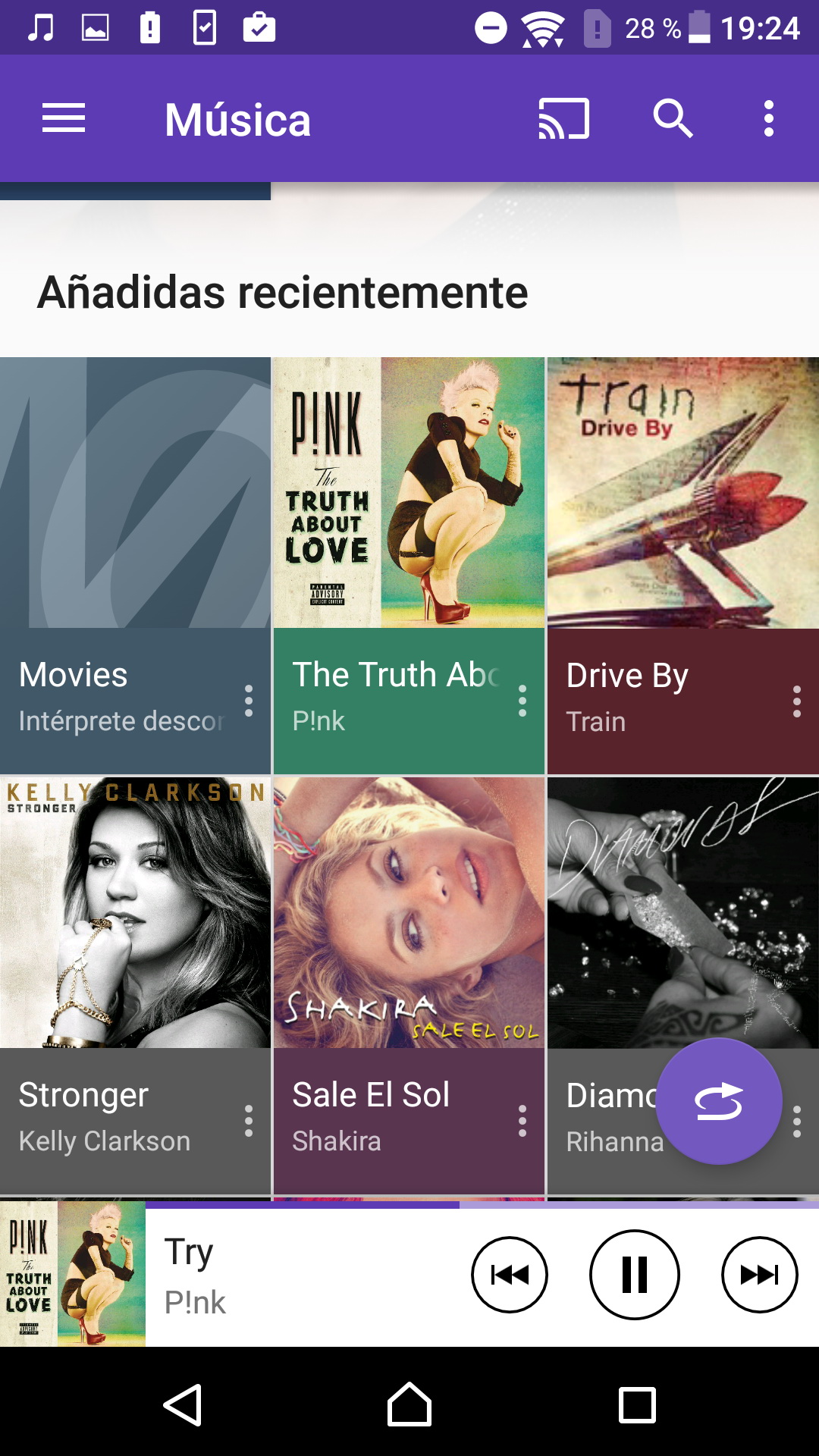Tap the cast to device icon
The height and width of the screenshot is (1456, 819).
(x=563, y=119)
